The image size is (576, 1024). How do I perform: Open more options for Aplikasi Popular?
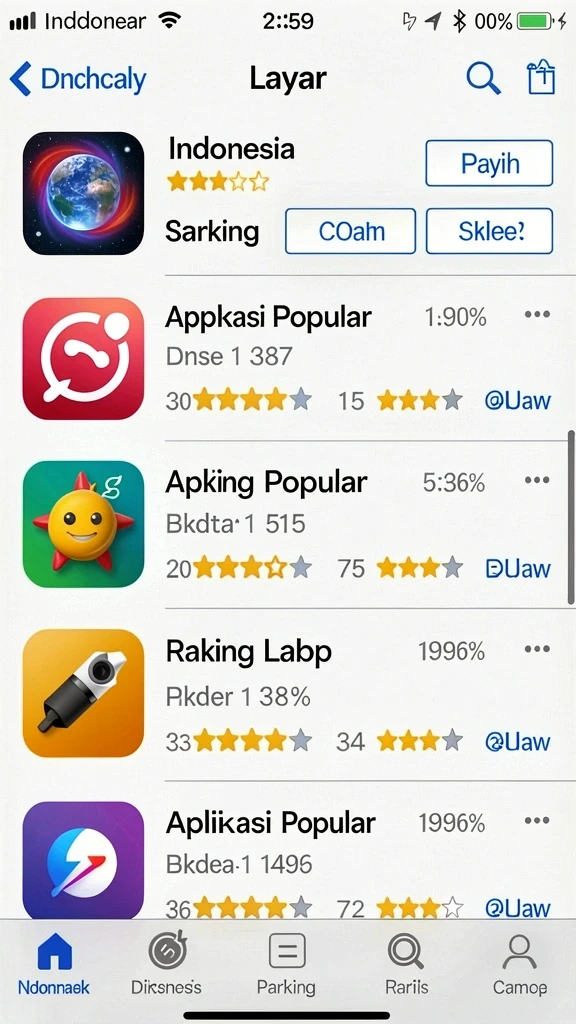click(x=537, y=821)
